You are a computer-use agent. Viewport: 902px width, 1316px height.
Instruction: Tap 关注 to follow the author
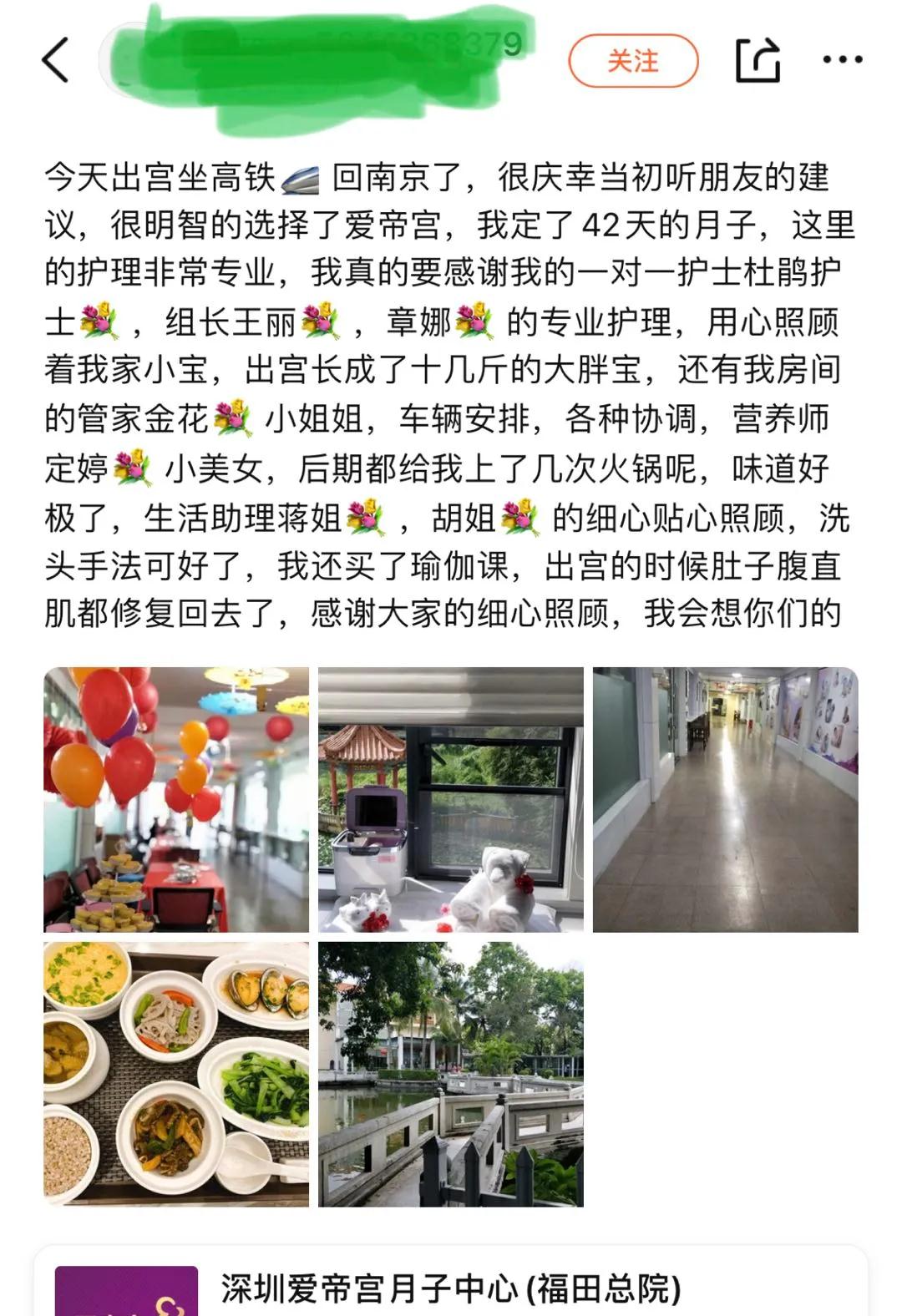click(x=632, y=61)
